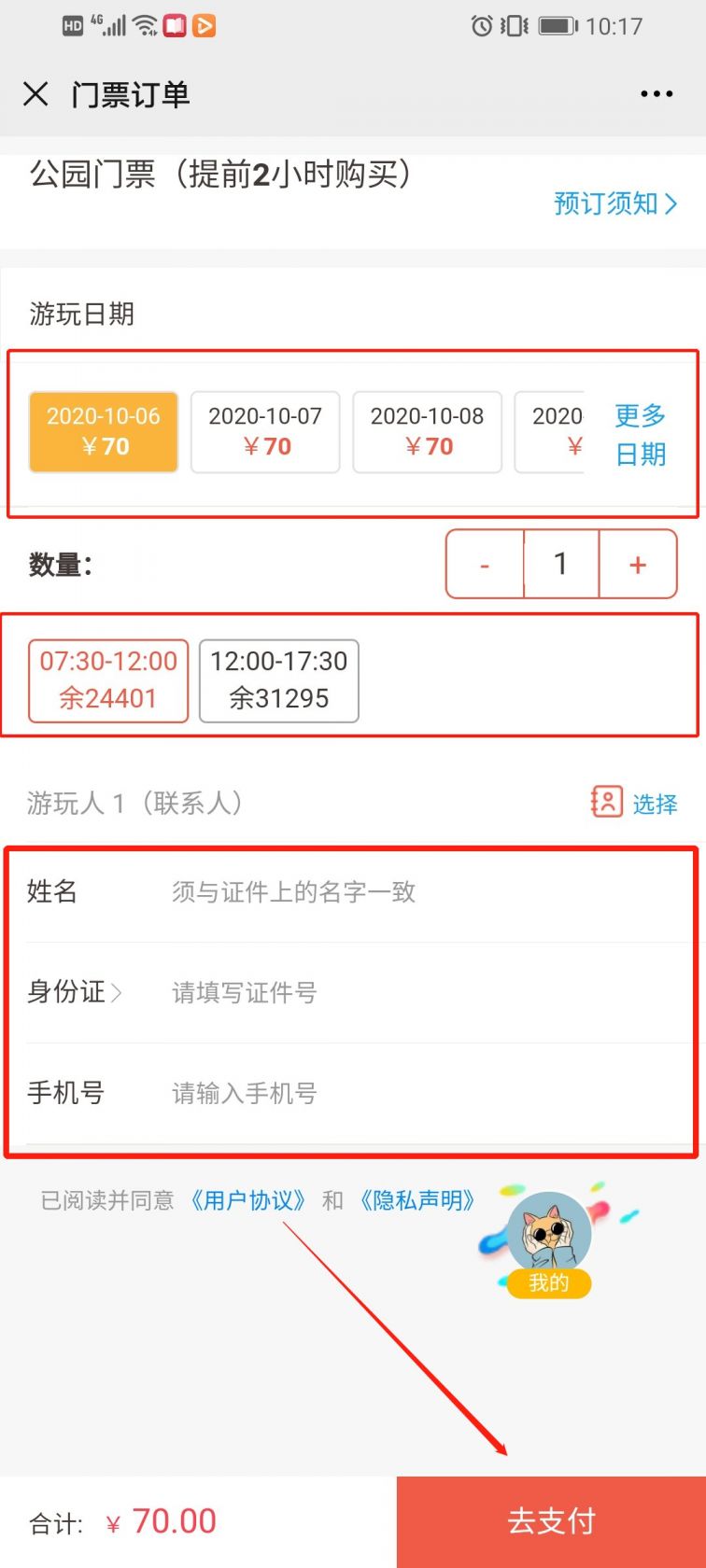Pick the 12:00-17:30 time slot
This screenshot has height=1568, width=706.
[278, 680]
